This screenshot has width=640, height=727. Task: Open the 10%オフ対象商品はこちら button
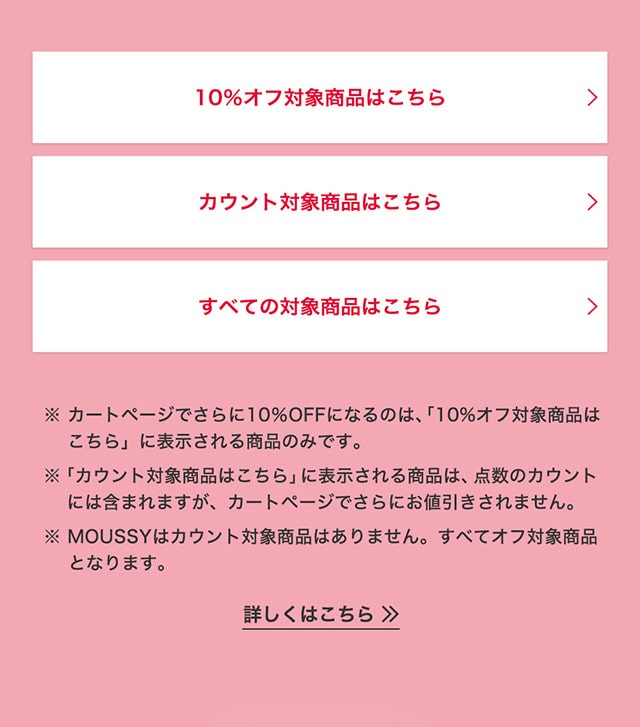tap(320, 98)
